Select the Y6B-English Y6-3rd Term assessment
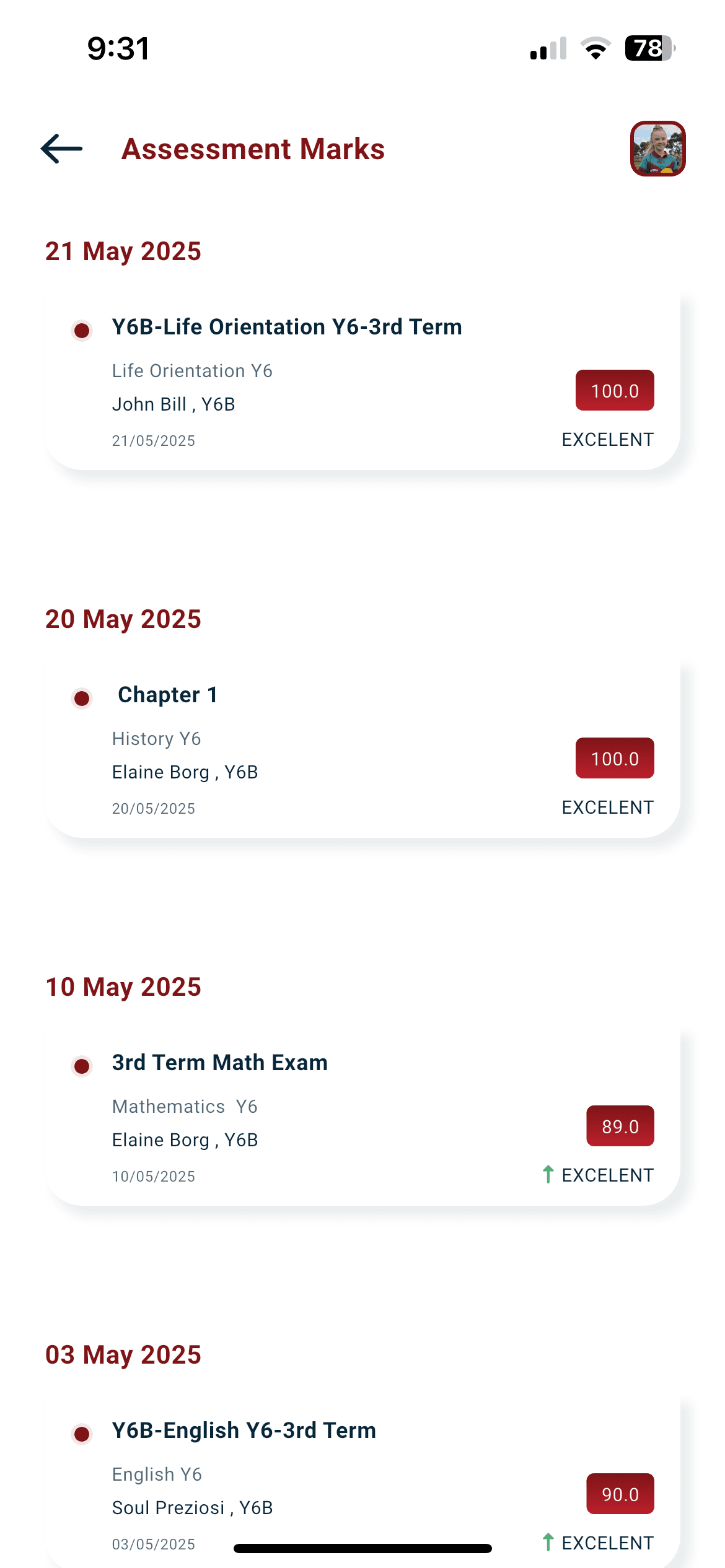Image resolution: width=725 pixels, height=1568 pixels. point(362,1481)
